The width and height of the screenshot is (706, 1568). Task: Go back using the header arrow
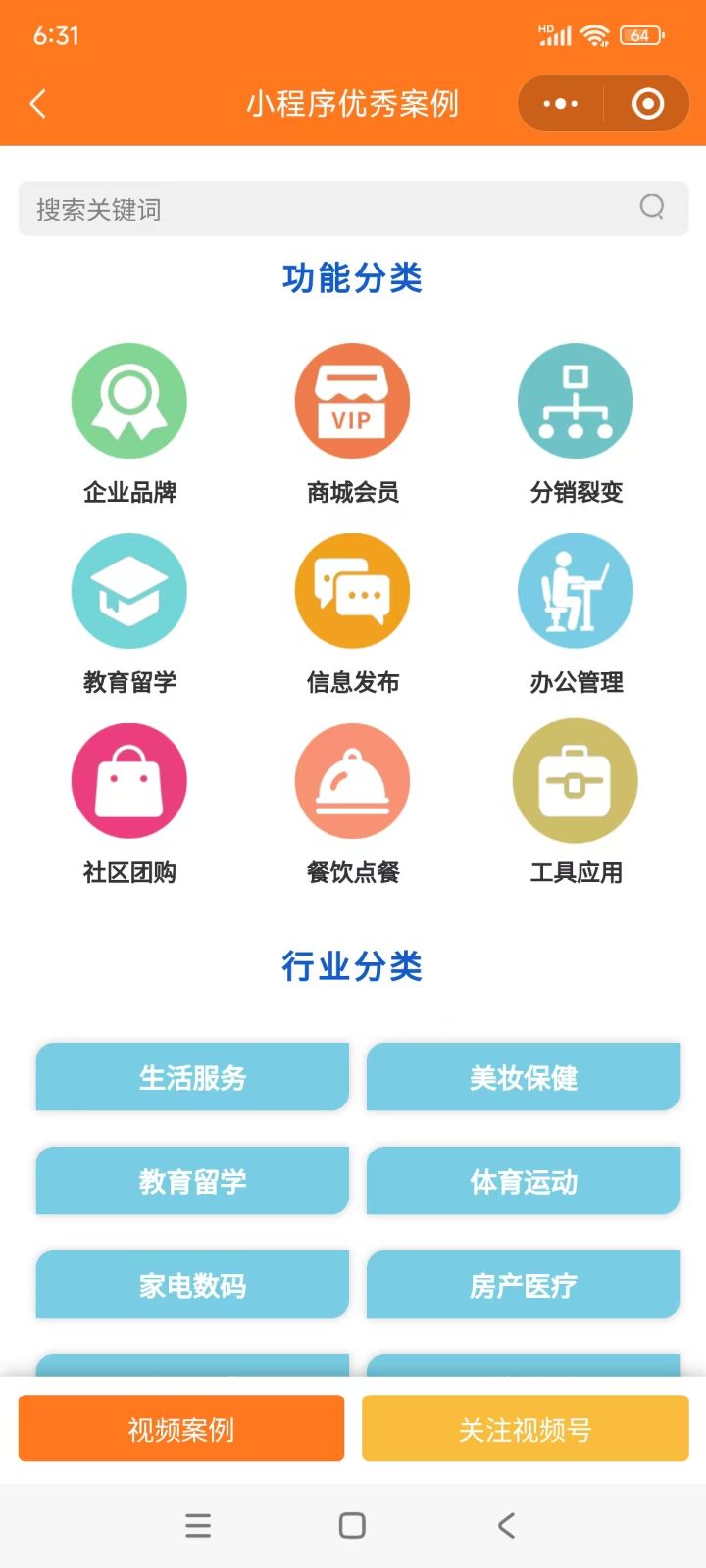point(38,104)
